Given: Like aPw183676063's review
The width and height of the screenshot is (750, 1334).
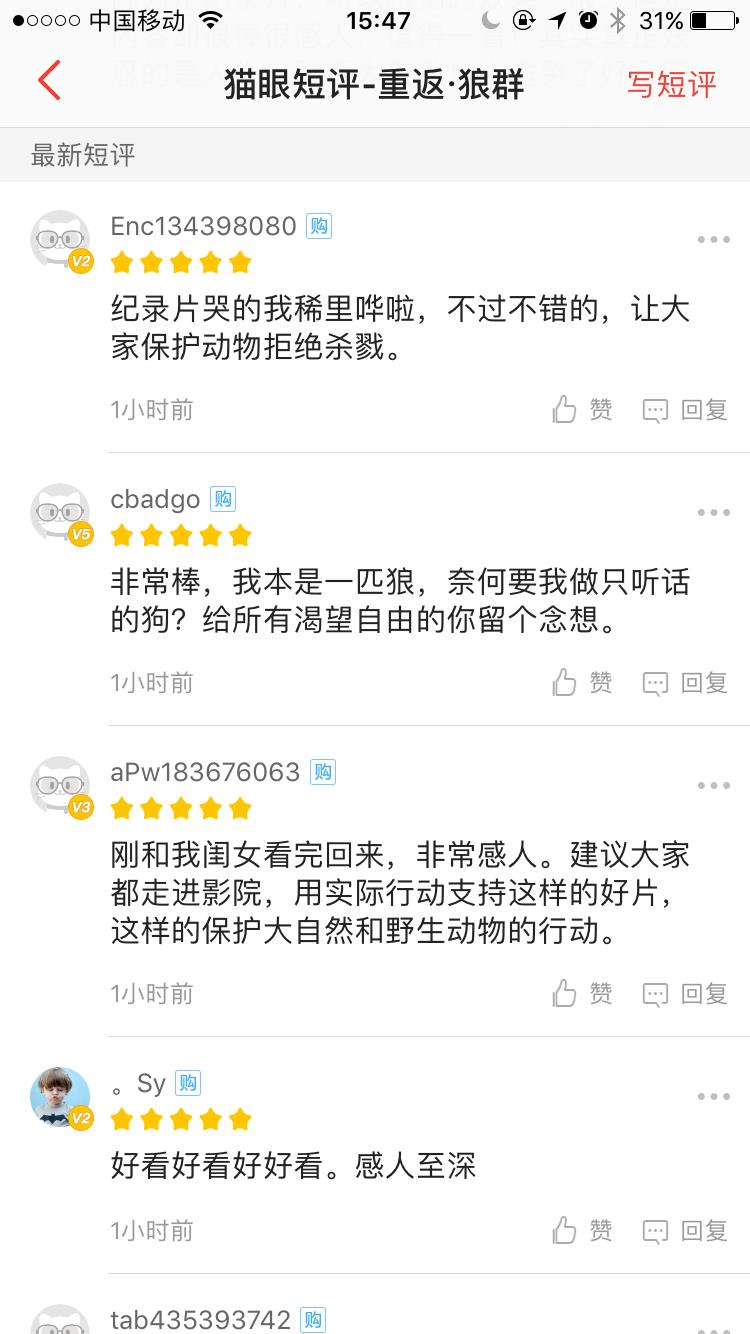Looking at the screenshot, I should pos(582,994).
